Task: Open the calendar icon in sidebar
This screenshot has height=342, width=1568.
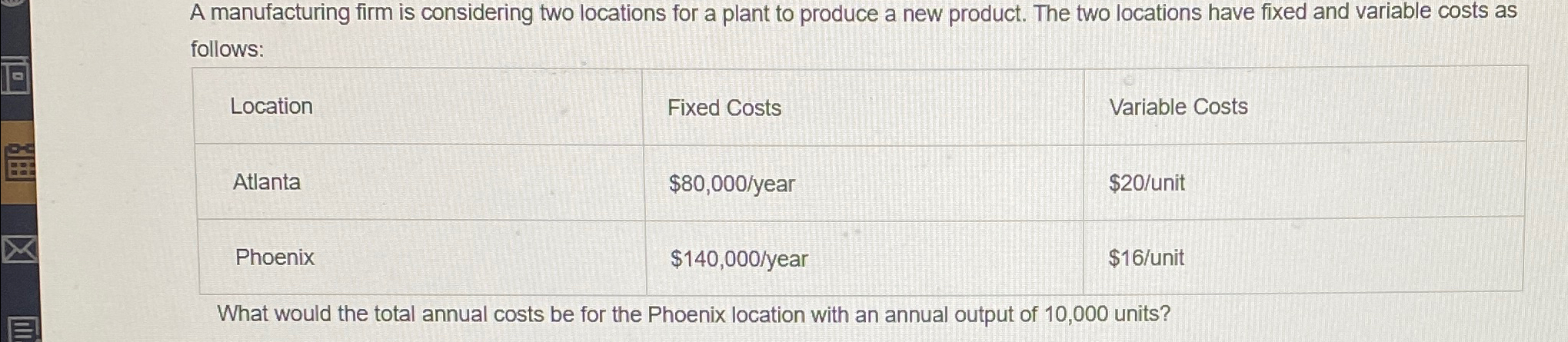Action: pos(18,161)
